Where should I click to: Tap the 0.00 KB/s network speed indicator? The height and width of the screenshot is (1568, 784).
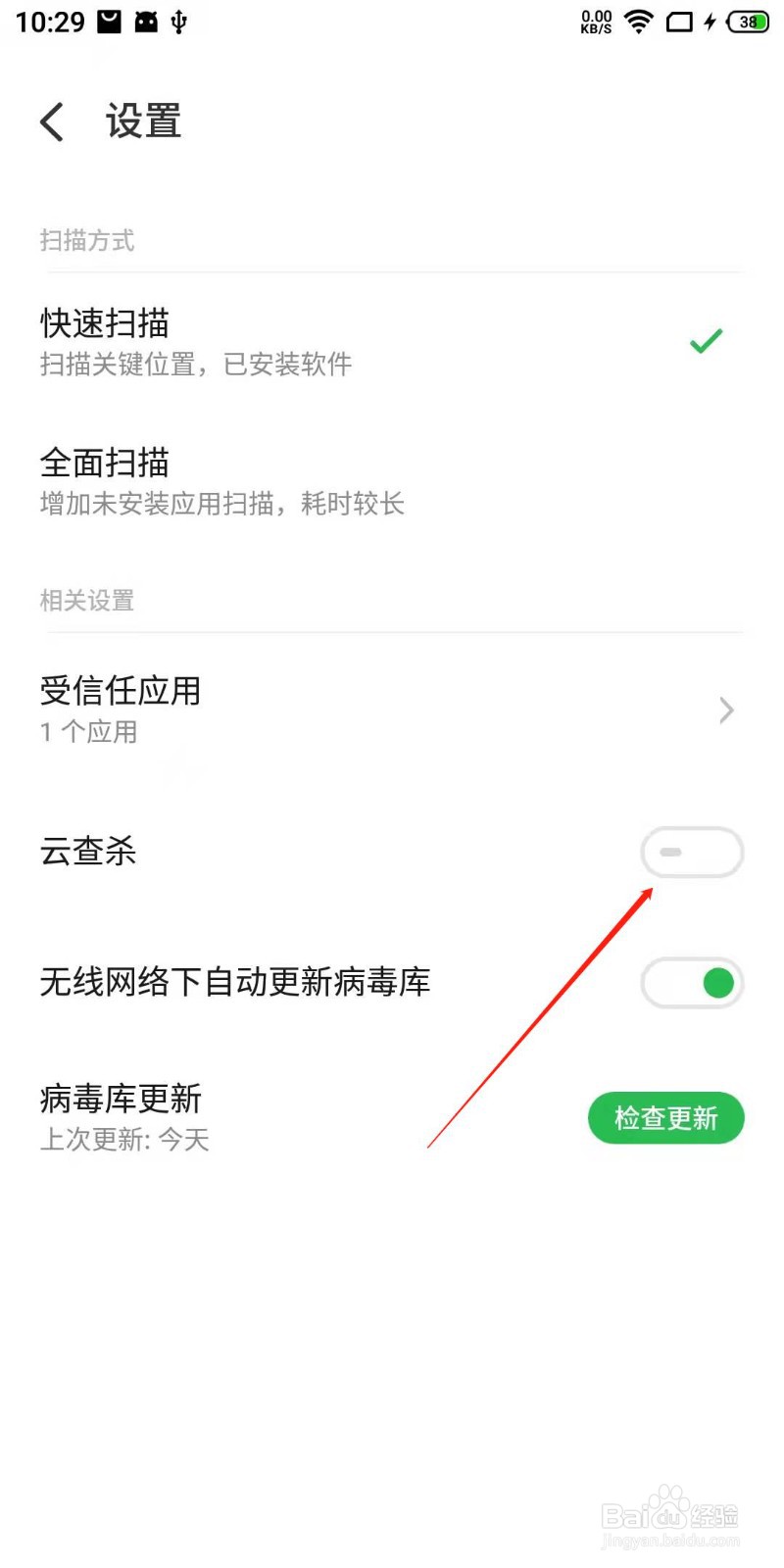(x=595, y=20)
